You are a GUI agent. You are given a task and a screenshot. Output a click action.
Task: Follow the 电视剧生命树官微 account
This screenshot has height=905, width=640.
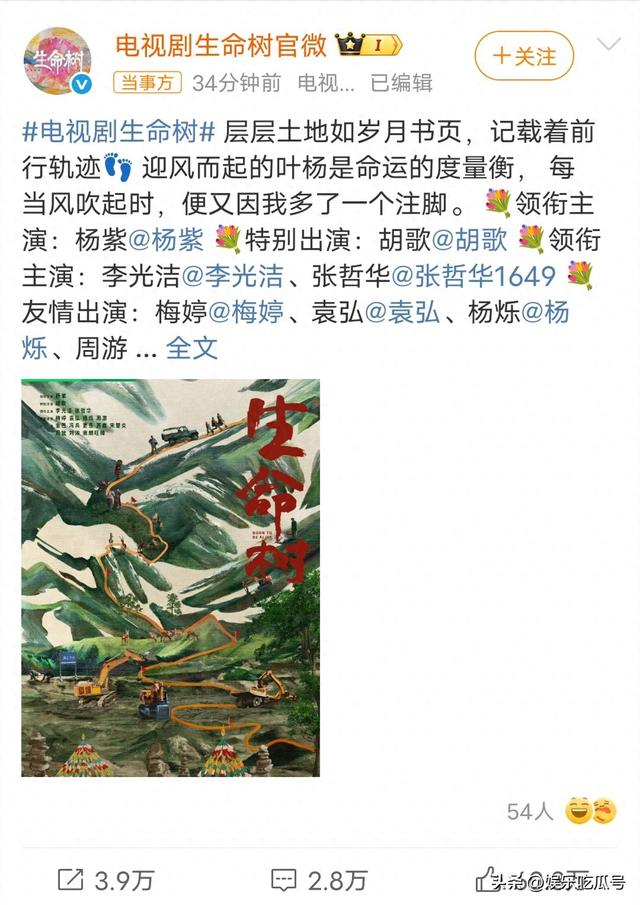[x=523, y=56]
